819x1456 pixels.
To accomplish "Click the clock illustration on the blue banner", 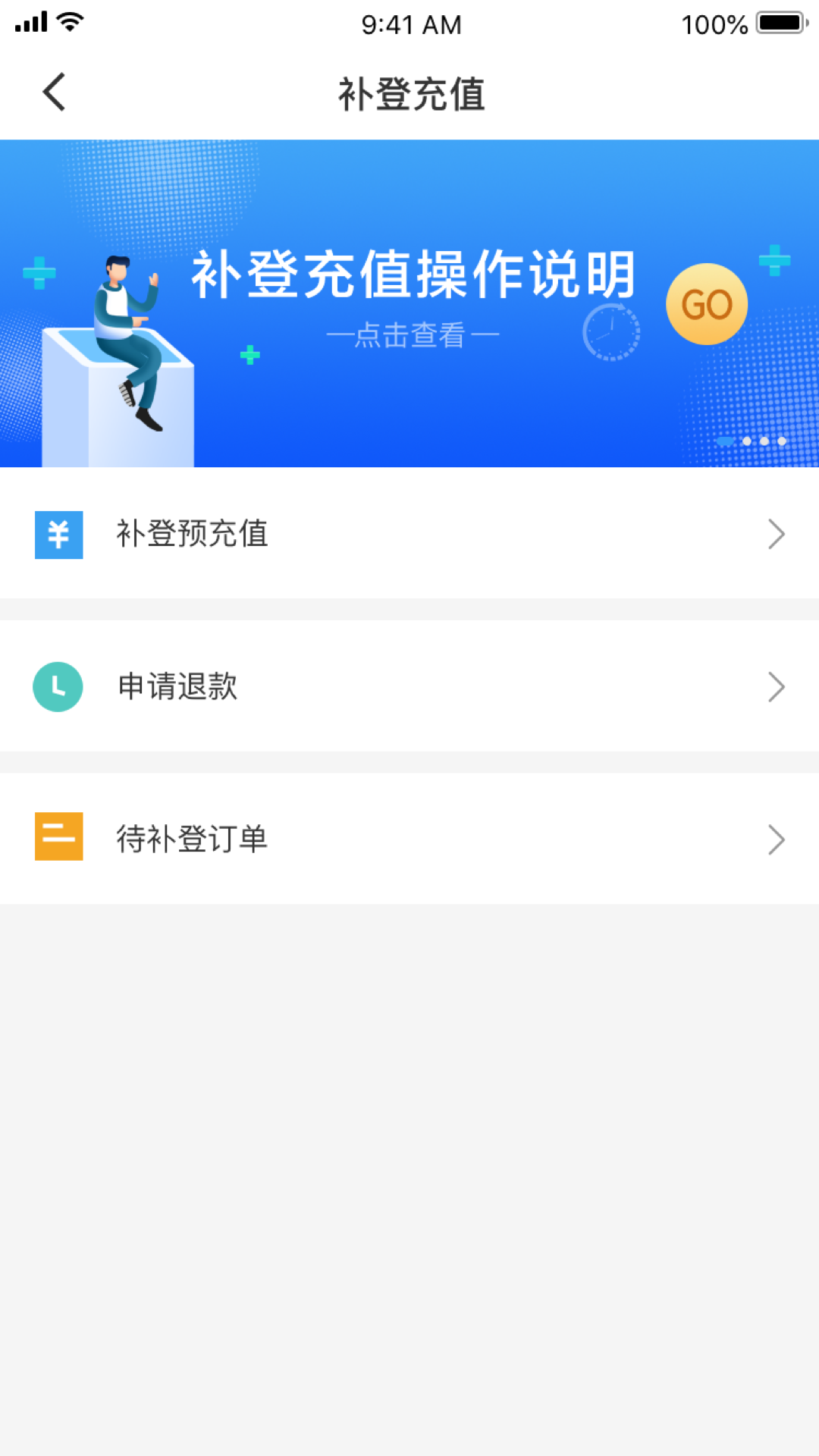I will (x=611, y=334).
